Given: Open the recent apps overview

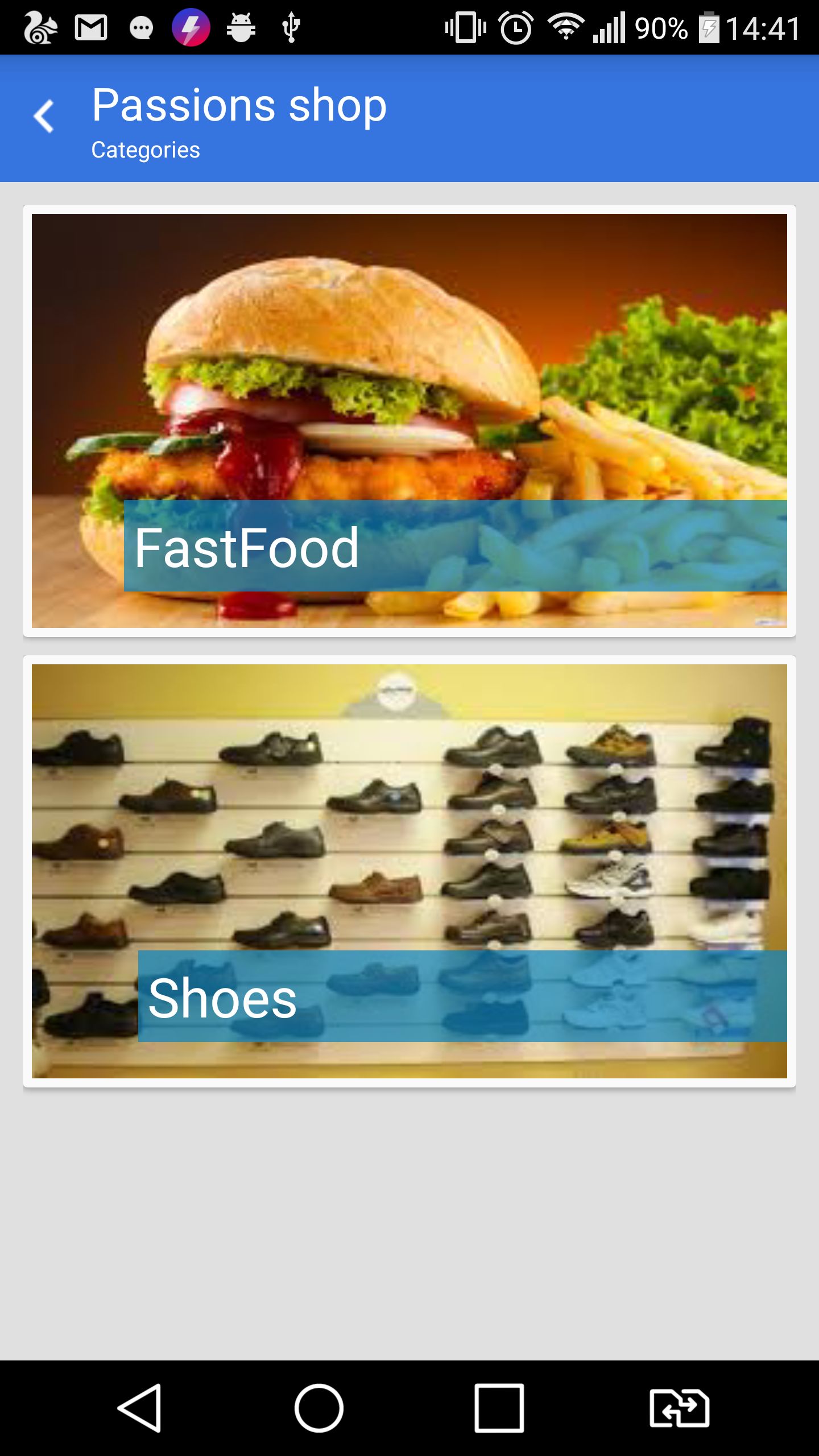Looking at the screenshot, I should tap(499, 1408).
